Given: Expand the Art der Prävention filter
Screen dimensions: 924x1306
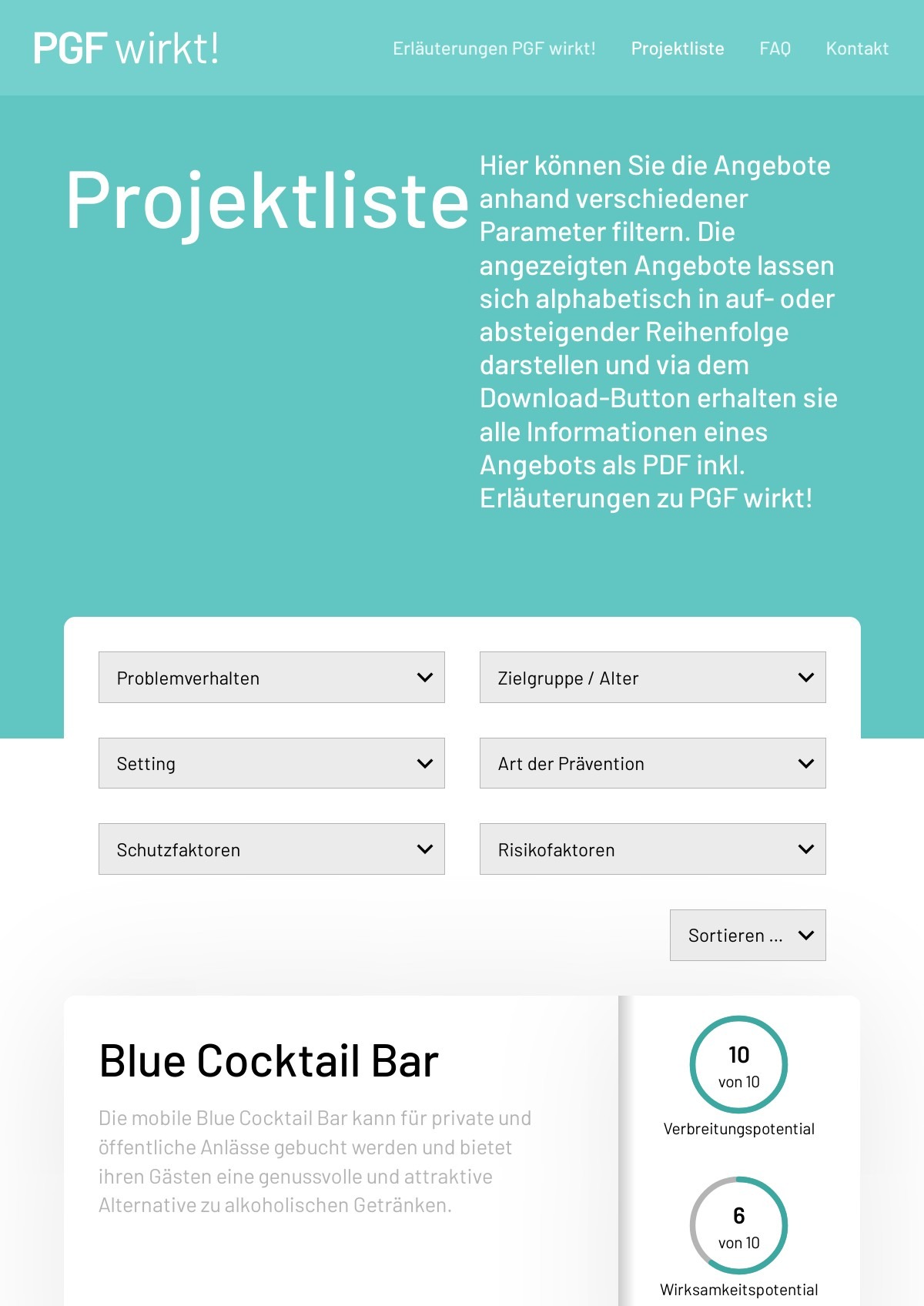Looking at the screenshot, I should pyautogui.click(x=652, y=763).
